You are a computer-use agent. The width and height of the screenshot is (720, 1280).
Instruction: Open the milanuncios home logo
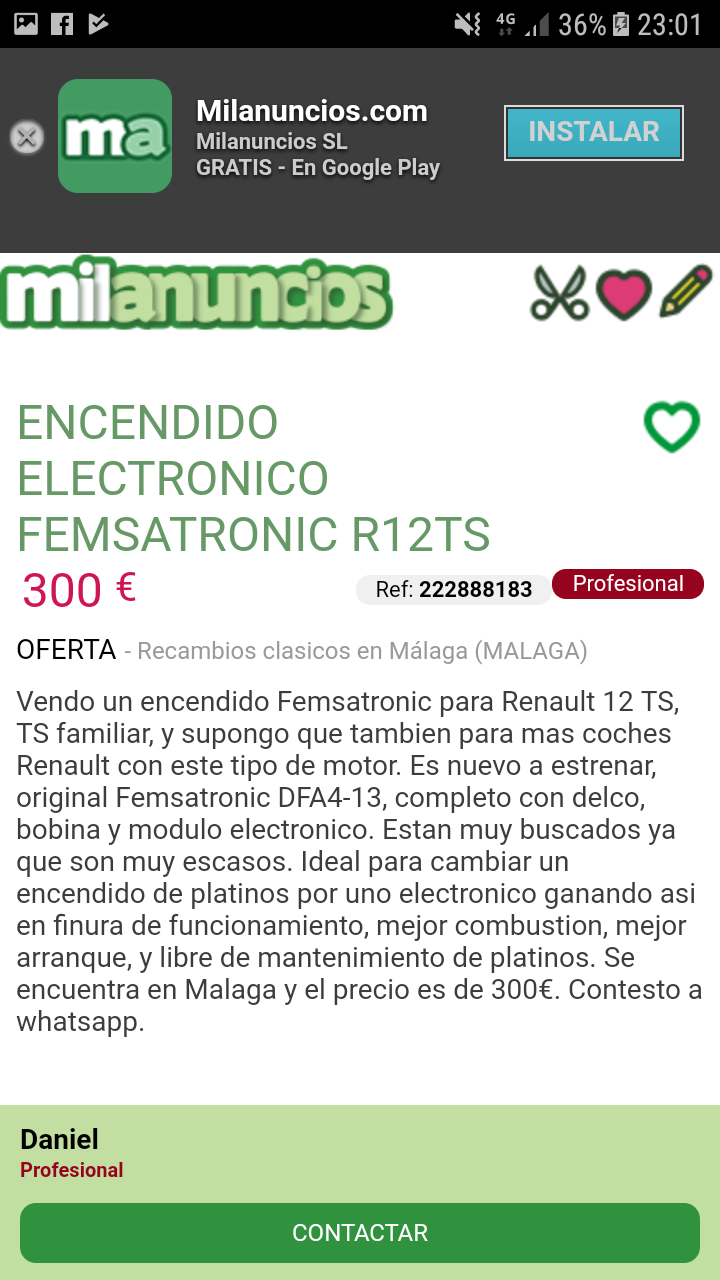196,293
